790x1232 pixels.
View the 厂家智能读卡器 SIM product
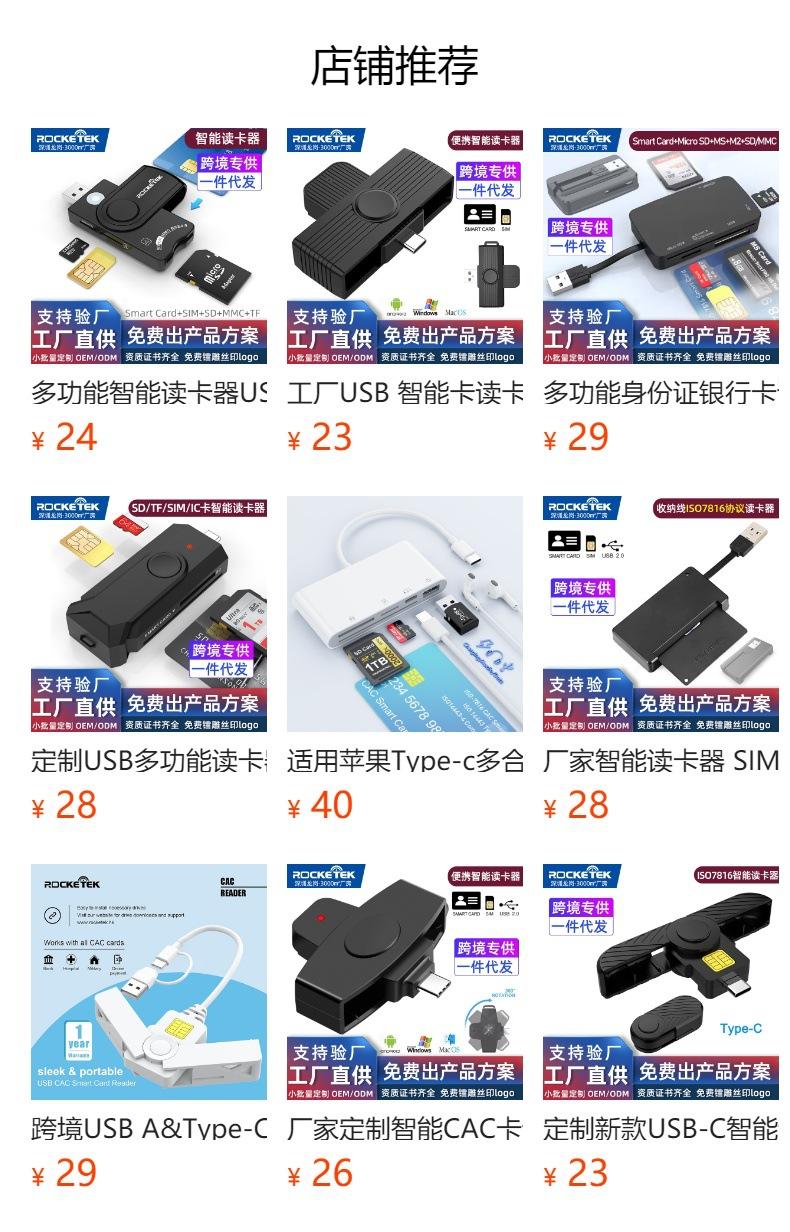[x=661, y=614]
